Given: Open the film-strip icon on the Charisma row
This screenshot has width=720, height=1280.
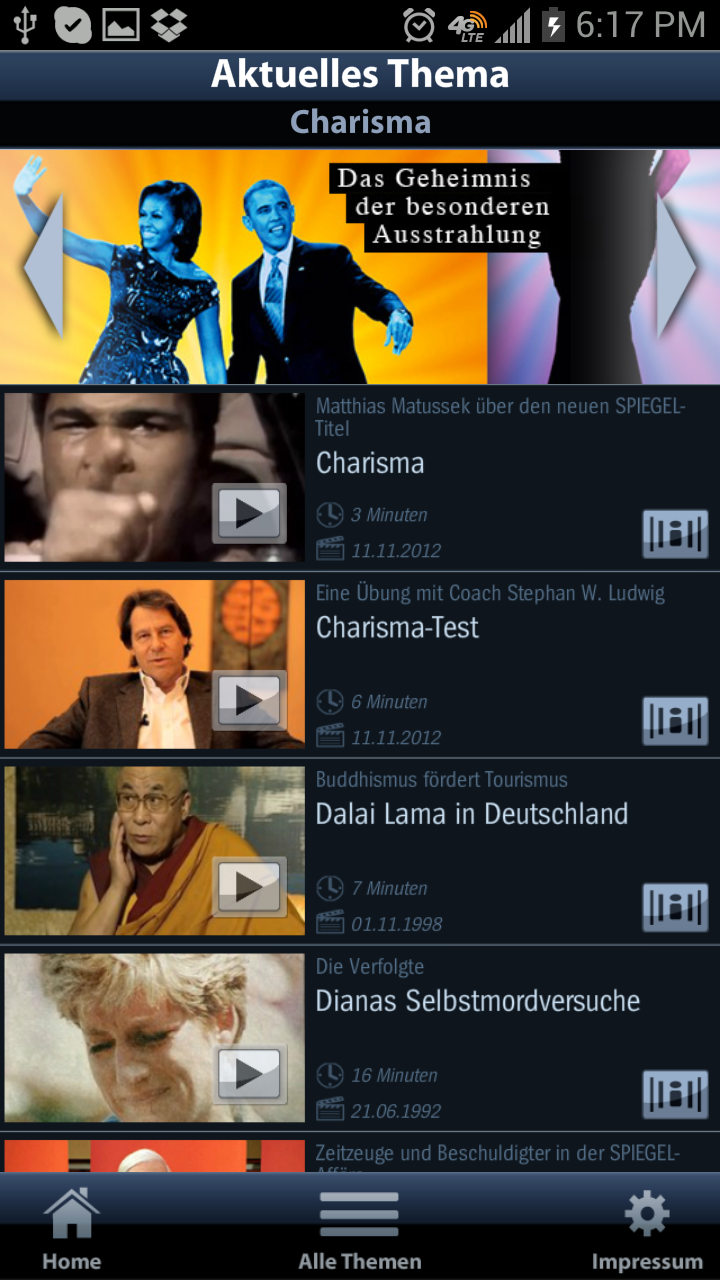Looking at the screenshot, I should (x=675, y=533).
